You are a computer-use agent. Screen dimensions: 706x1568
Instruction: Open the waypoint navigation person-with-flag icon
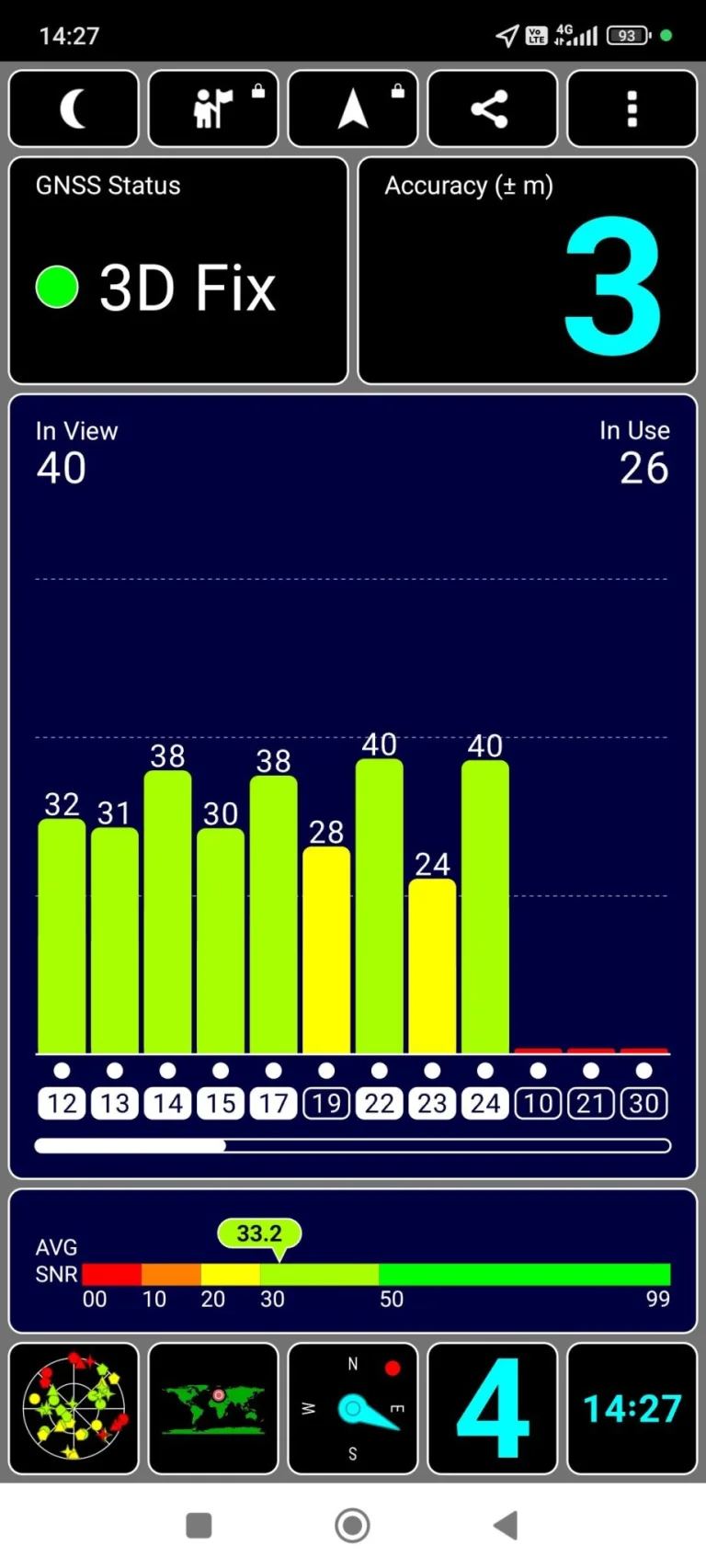(x=213, y=109)
